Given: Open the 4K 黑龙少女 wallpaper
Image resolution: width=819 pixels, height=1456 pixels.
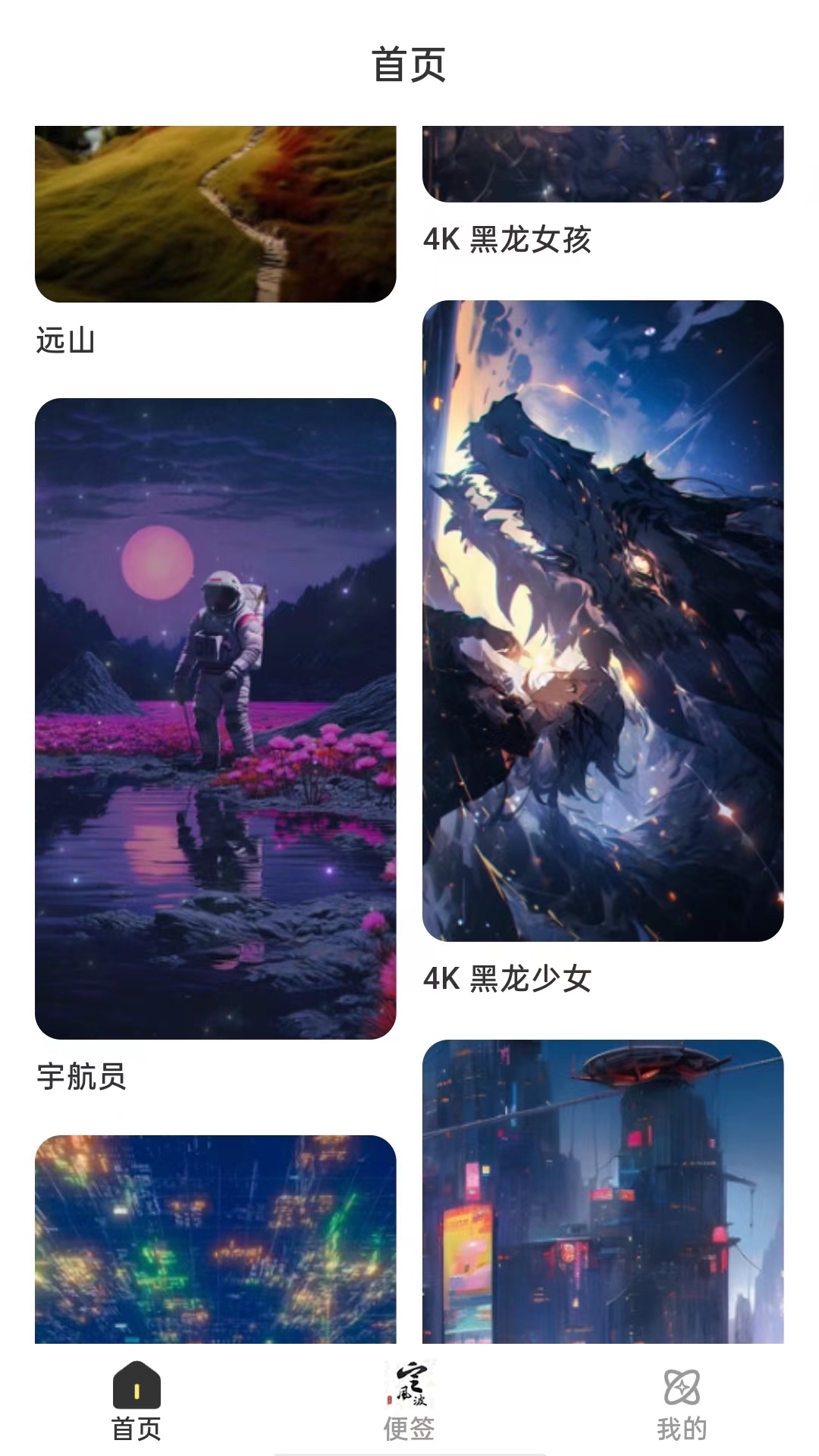Looking at the screenshot, I should [603, 621].
